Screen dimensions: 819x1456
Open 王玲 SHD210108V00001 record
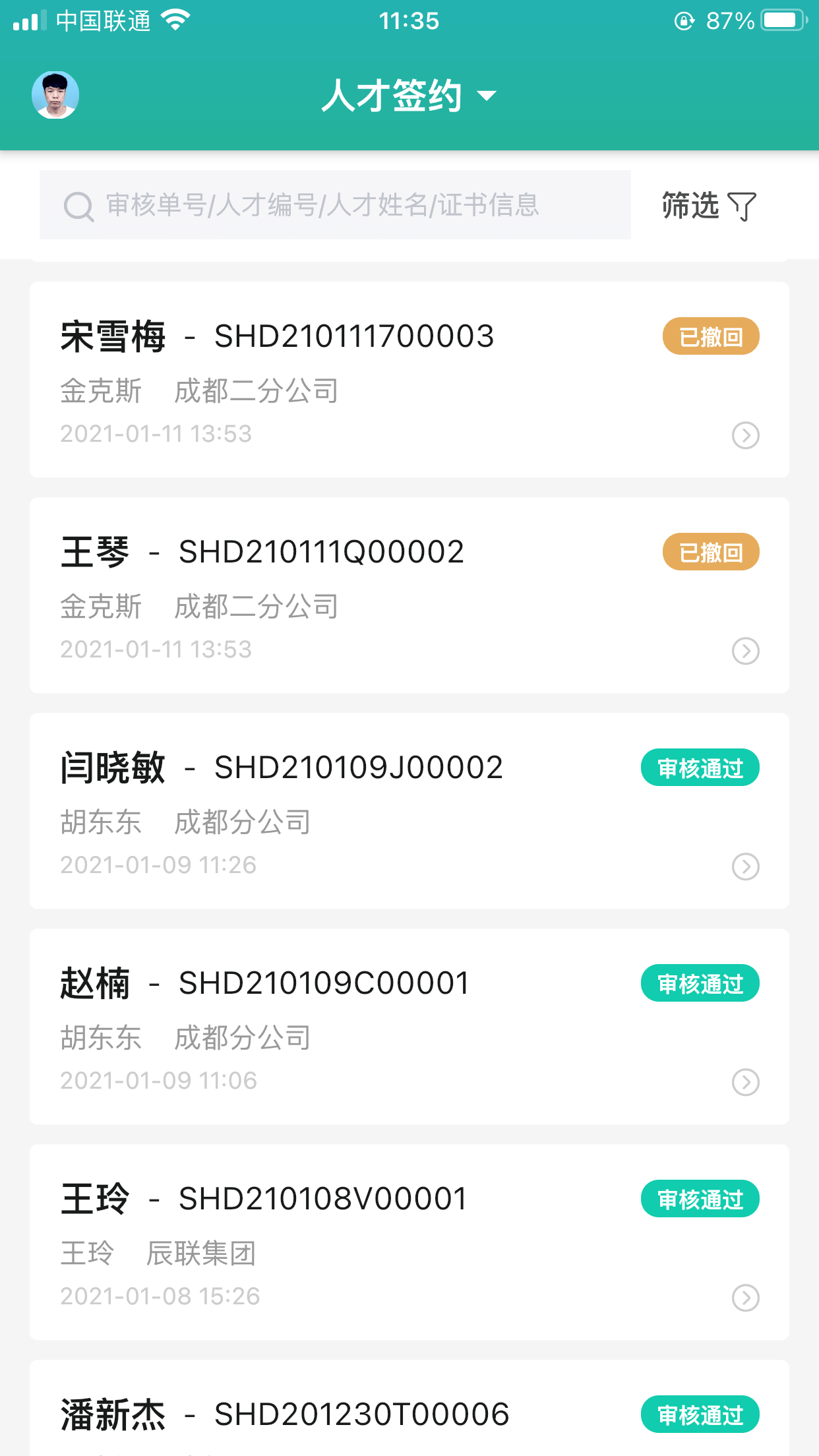[x=409, y=1242]
